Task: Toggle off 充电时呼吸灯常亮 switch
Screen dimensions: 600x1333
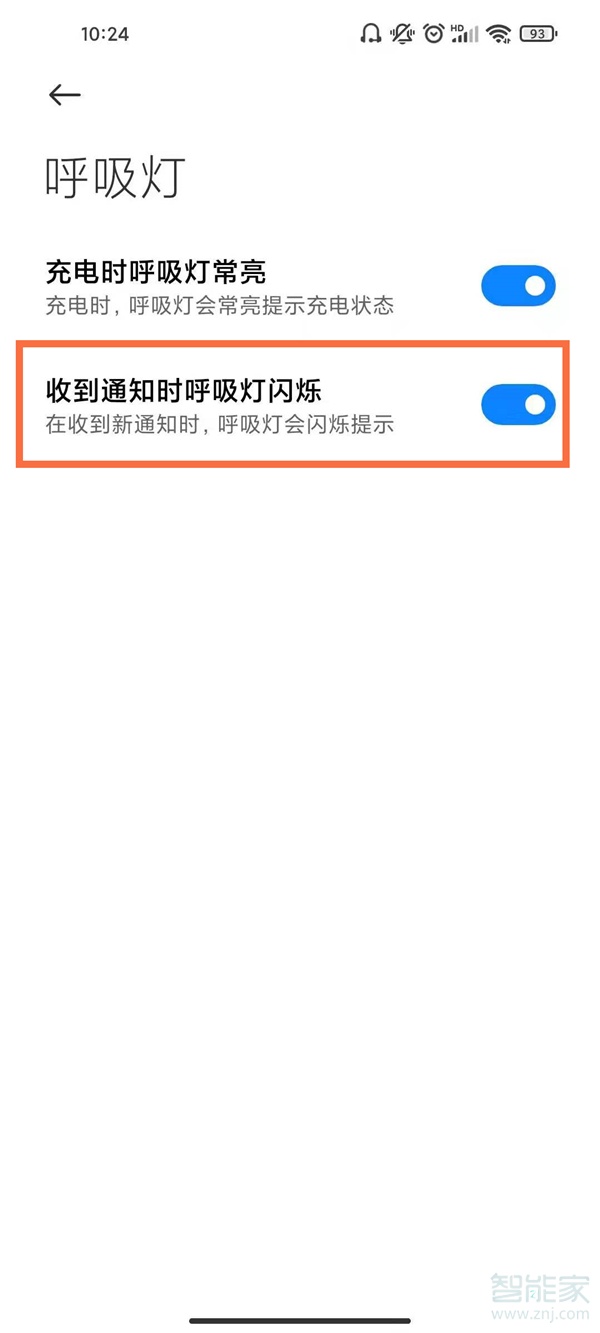Action: coord(517,286)
